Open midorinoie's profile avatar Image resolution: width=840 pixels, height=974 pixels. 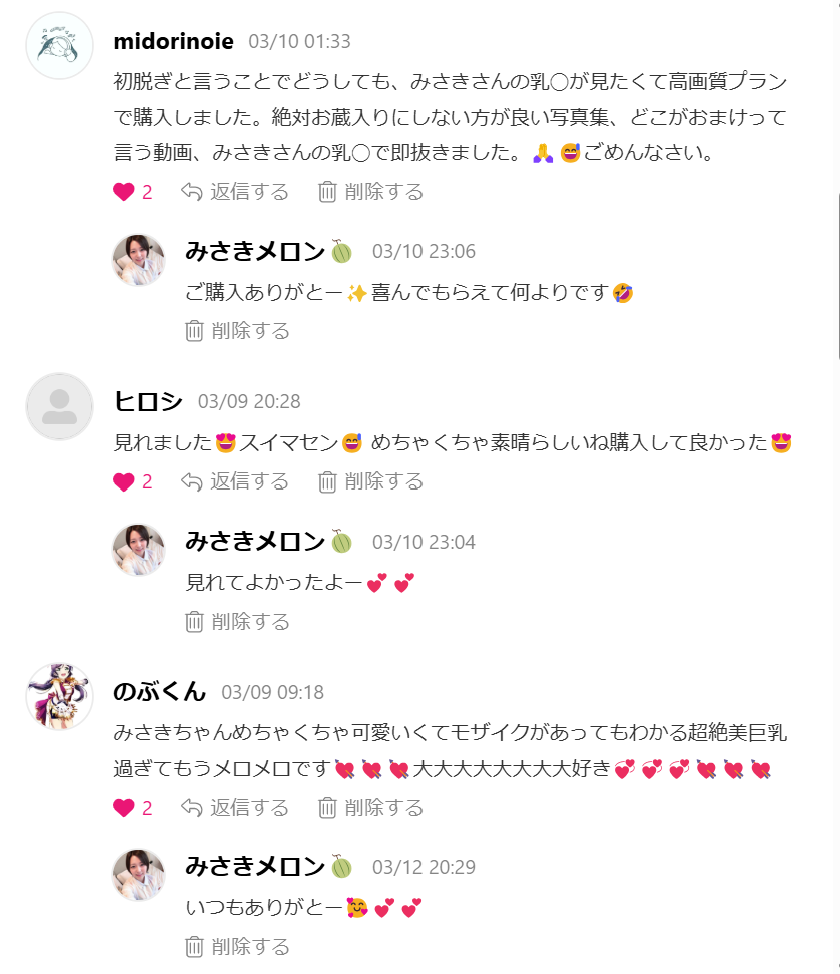pyautogui.click(x=59, y=45)
